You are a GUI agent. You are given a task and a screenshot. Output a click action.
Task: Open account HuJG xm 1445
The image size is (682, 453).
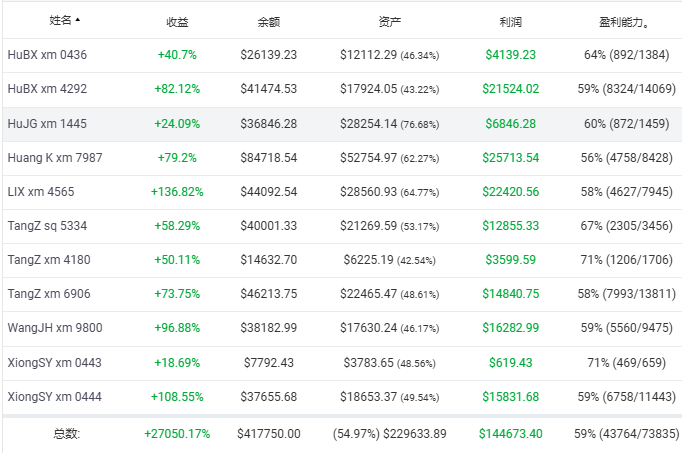47,124
